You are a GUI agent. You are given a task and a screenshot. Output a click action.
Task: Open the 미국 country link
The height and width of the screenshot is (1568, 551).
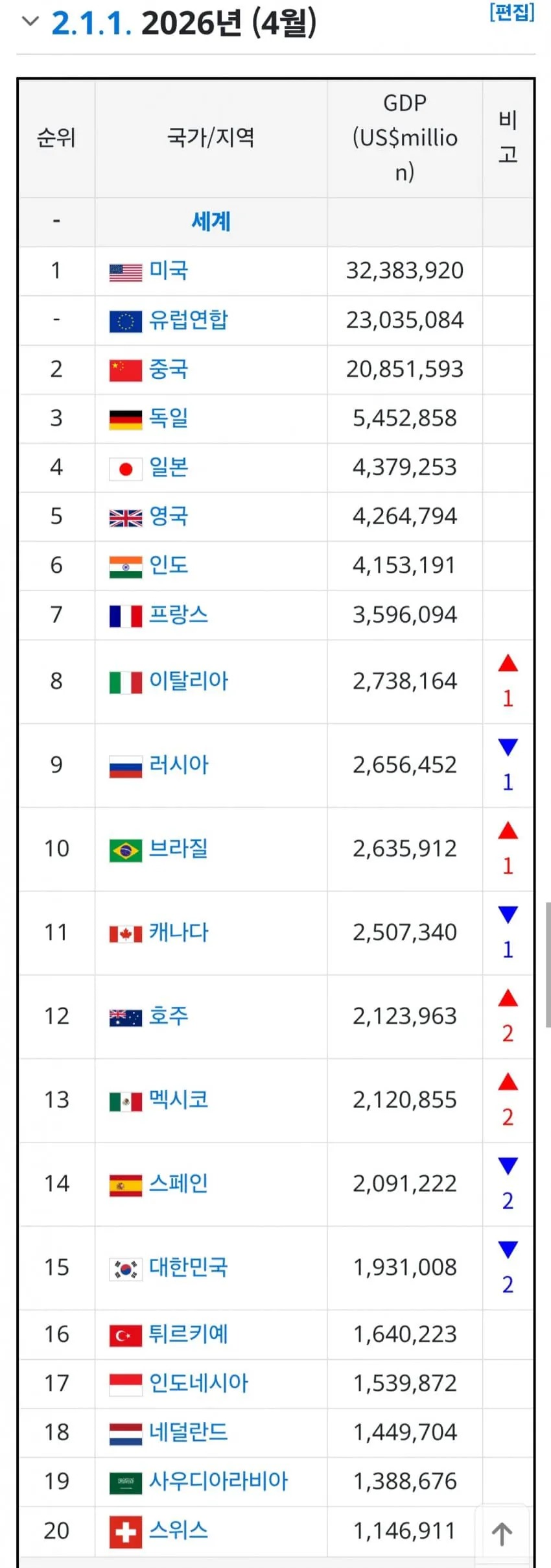point(169,271)
